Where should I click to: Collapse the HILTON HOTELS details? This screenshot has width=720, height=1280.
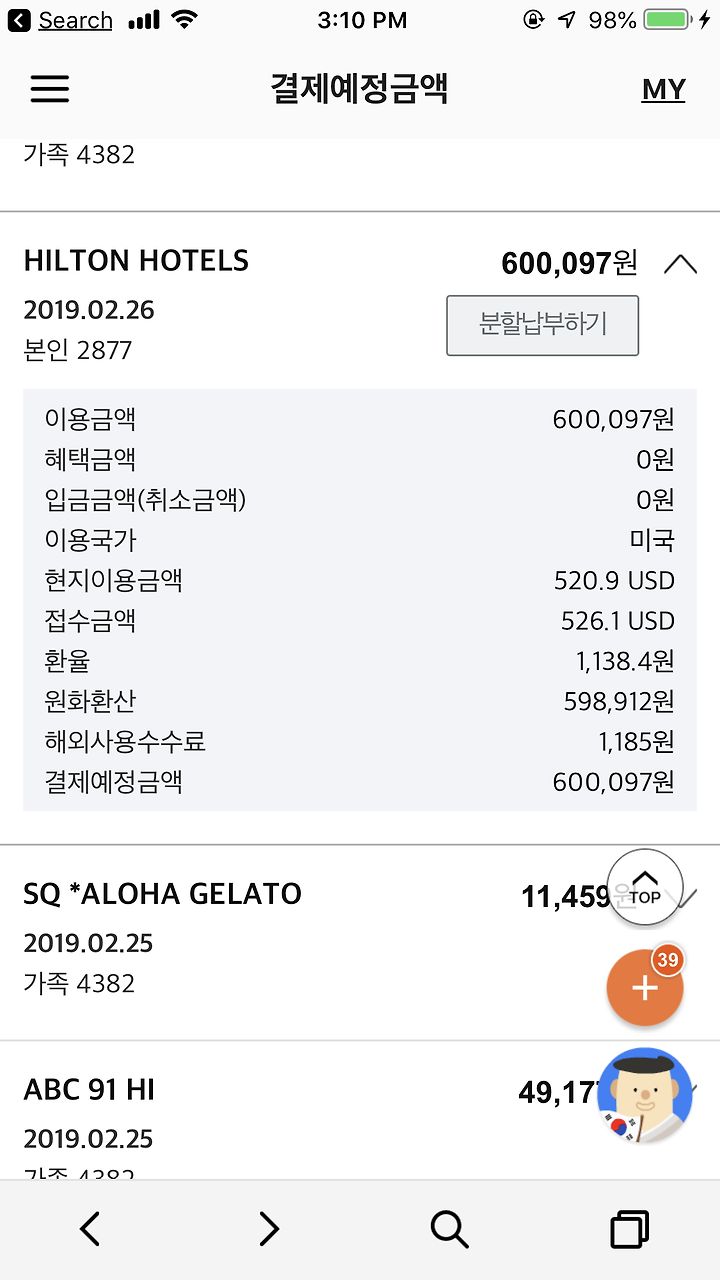click(680, 264)
